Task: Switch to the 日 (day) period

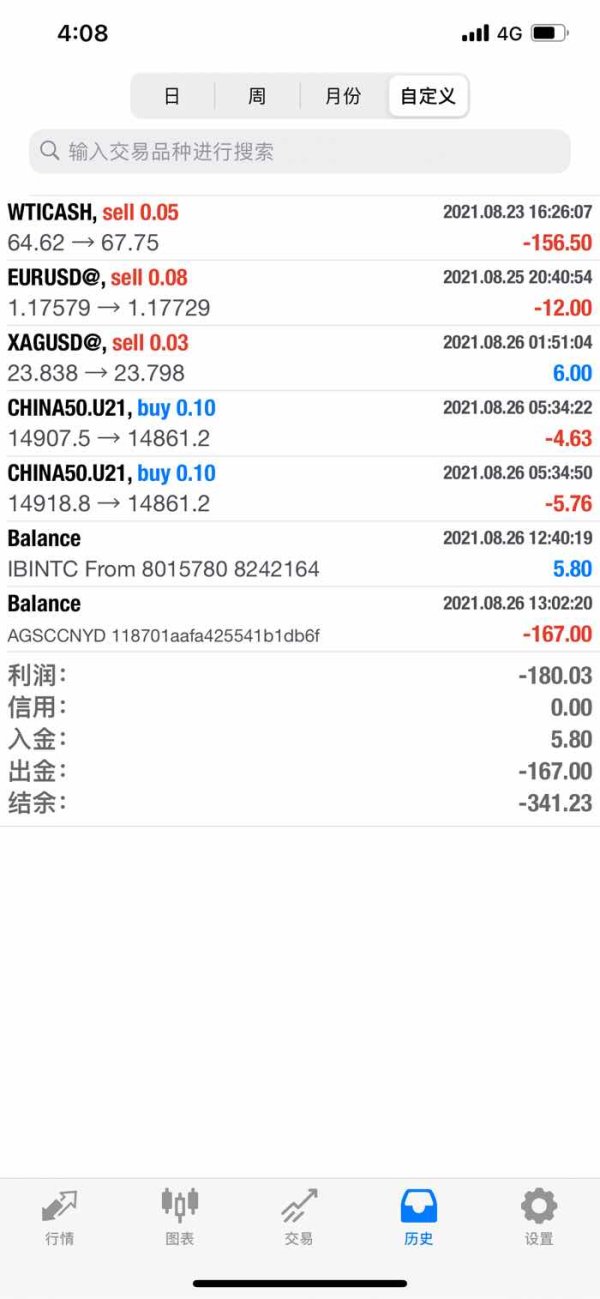Action: 172,97
